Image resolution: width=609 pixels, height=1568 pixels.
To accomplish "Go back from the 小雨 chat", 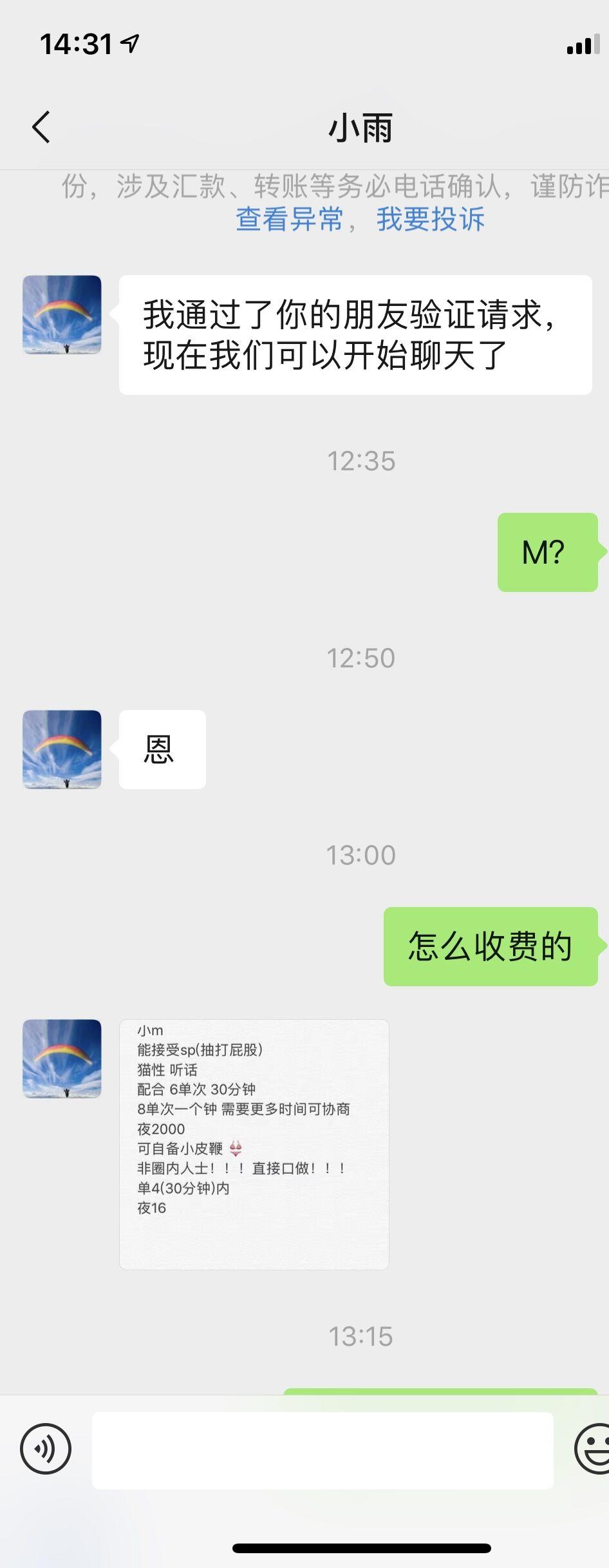I will (41, 127).
